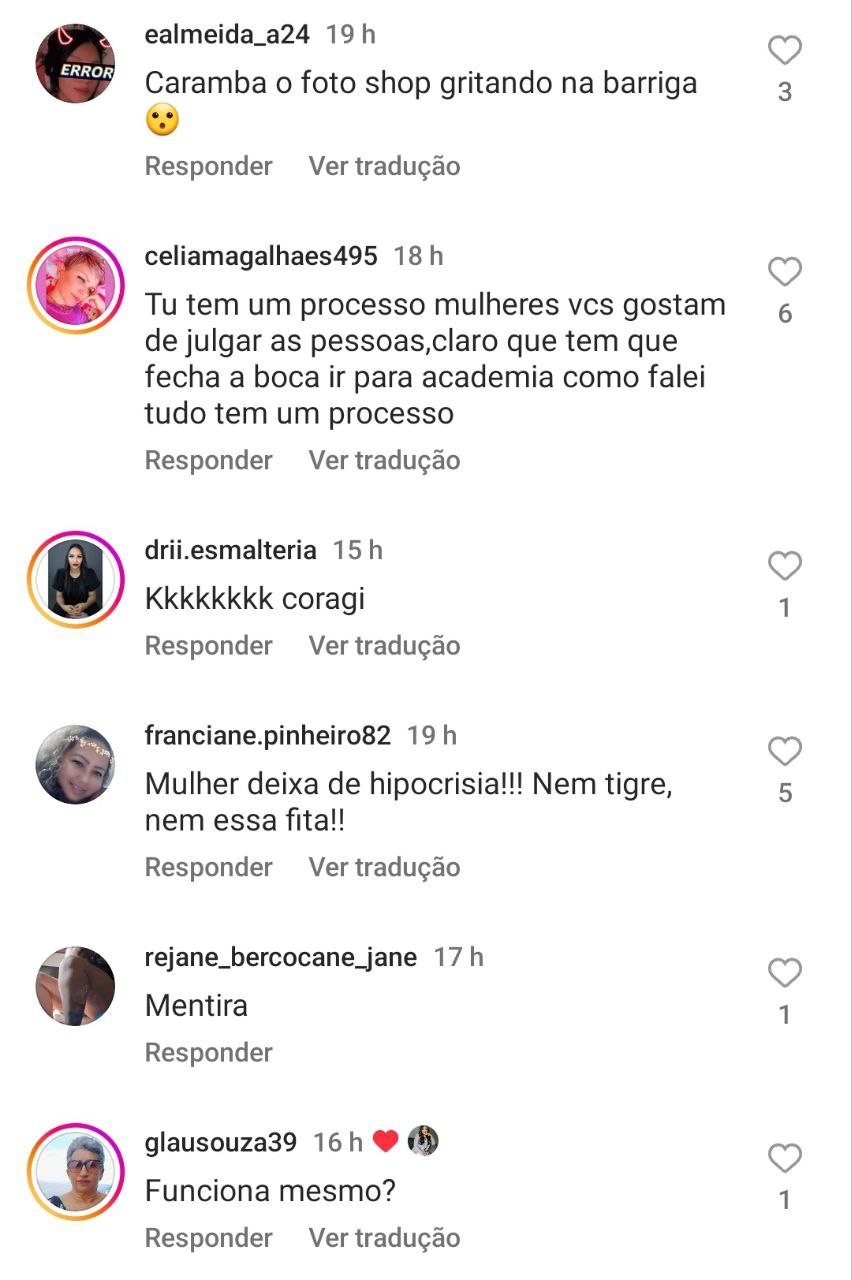Tap Responder under celiamagalhaes495's comment
This screenshot has width=852, height=1280.
tap(208, 460)
